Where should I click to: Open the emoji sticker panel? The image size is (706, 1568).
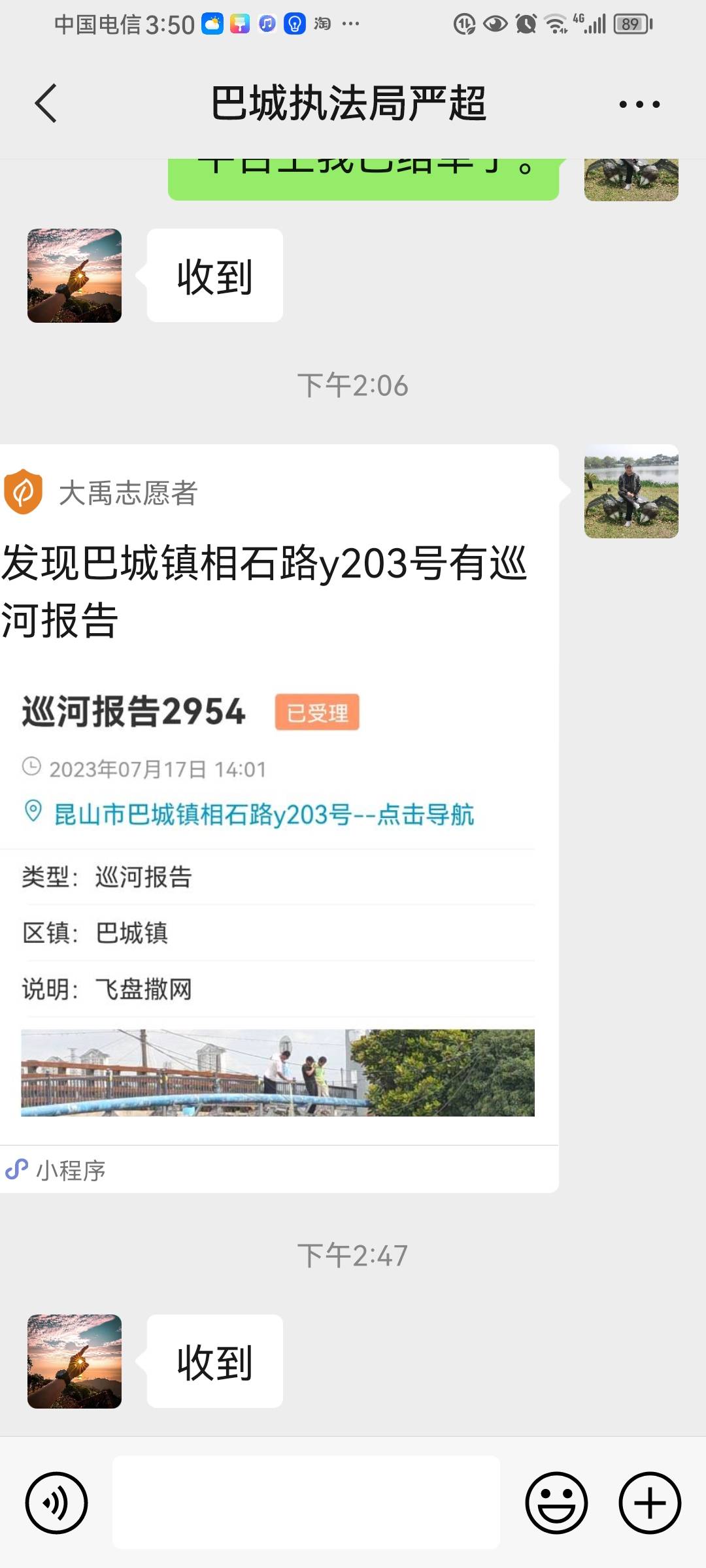tap(556, 1503)
